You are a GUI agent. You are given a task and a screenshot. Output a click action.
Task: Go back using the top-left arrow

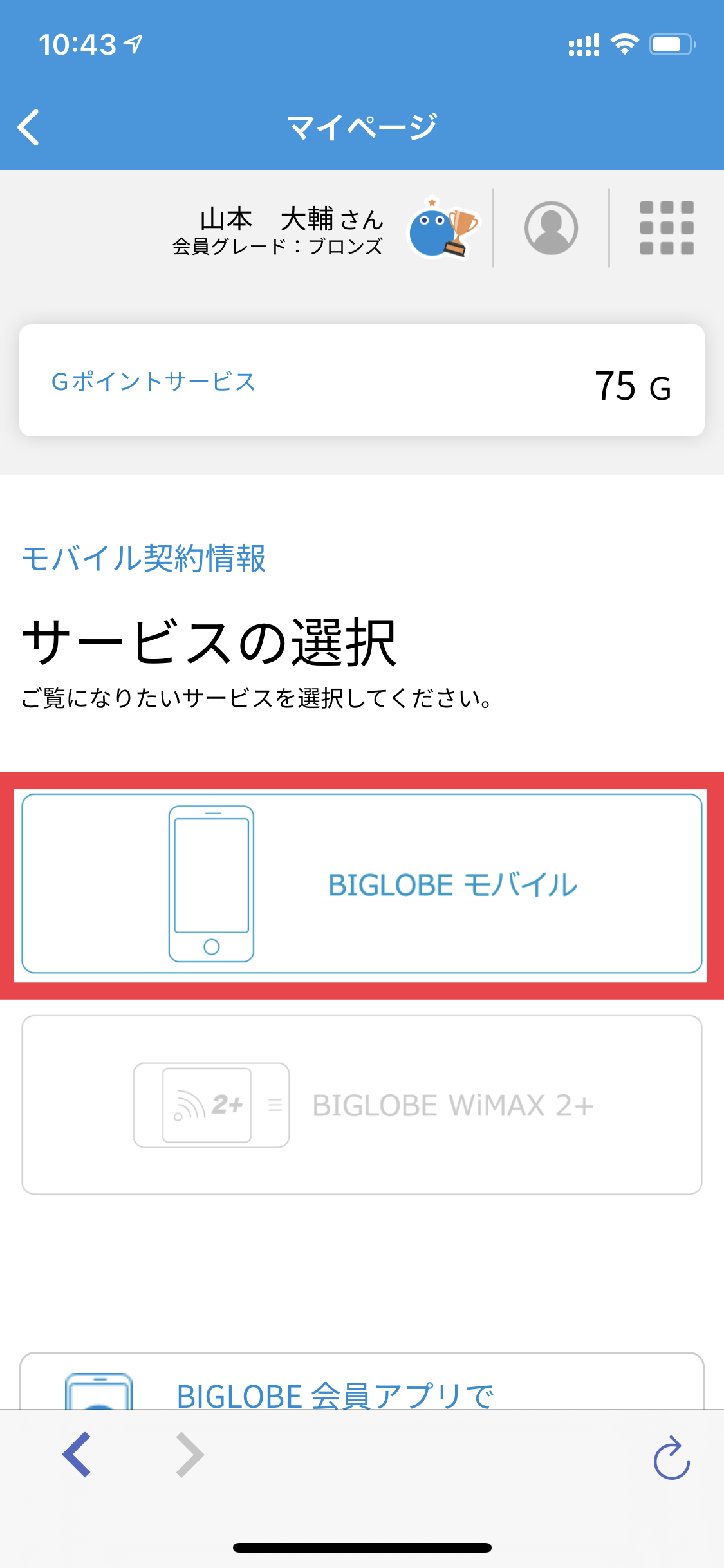(29, 127)
